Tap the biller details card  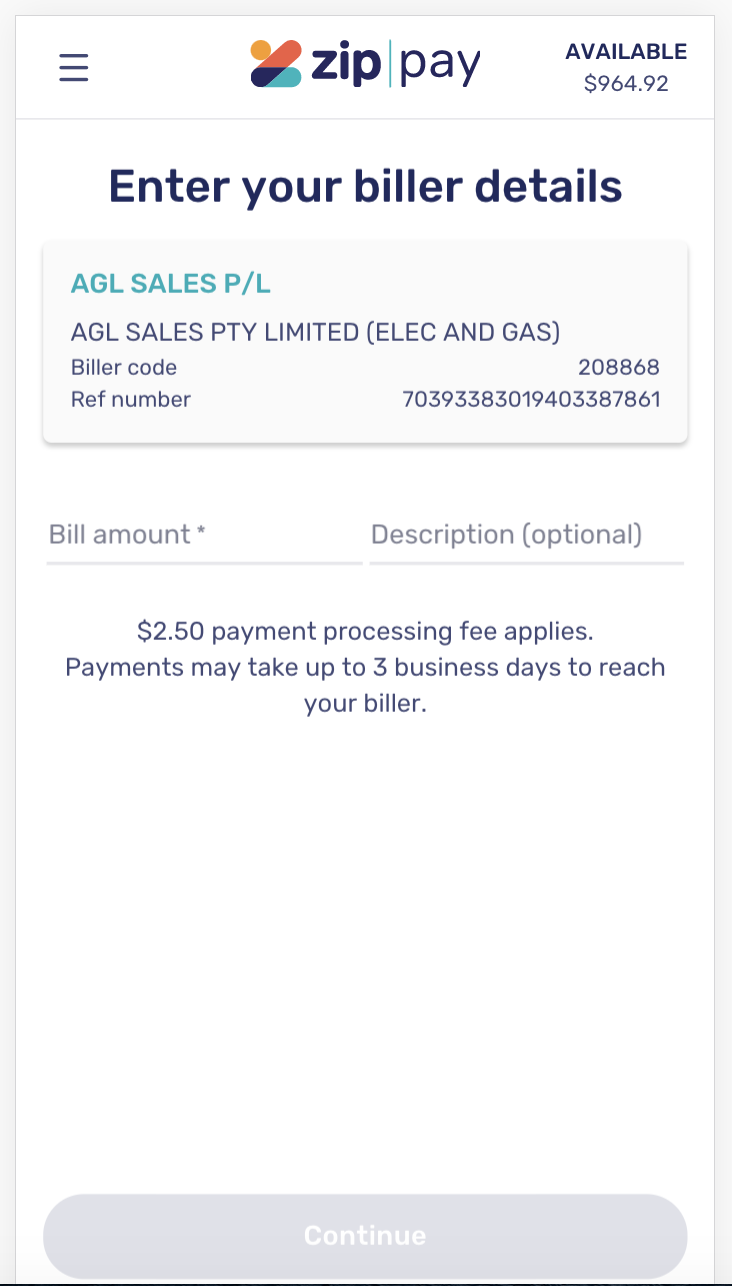365,340
